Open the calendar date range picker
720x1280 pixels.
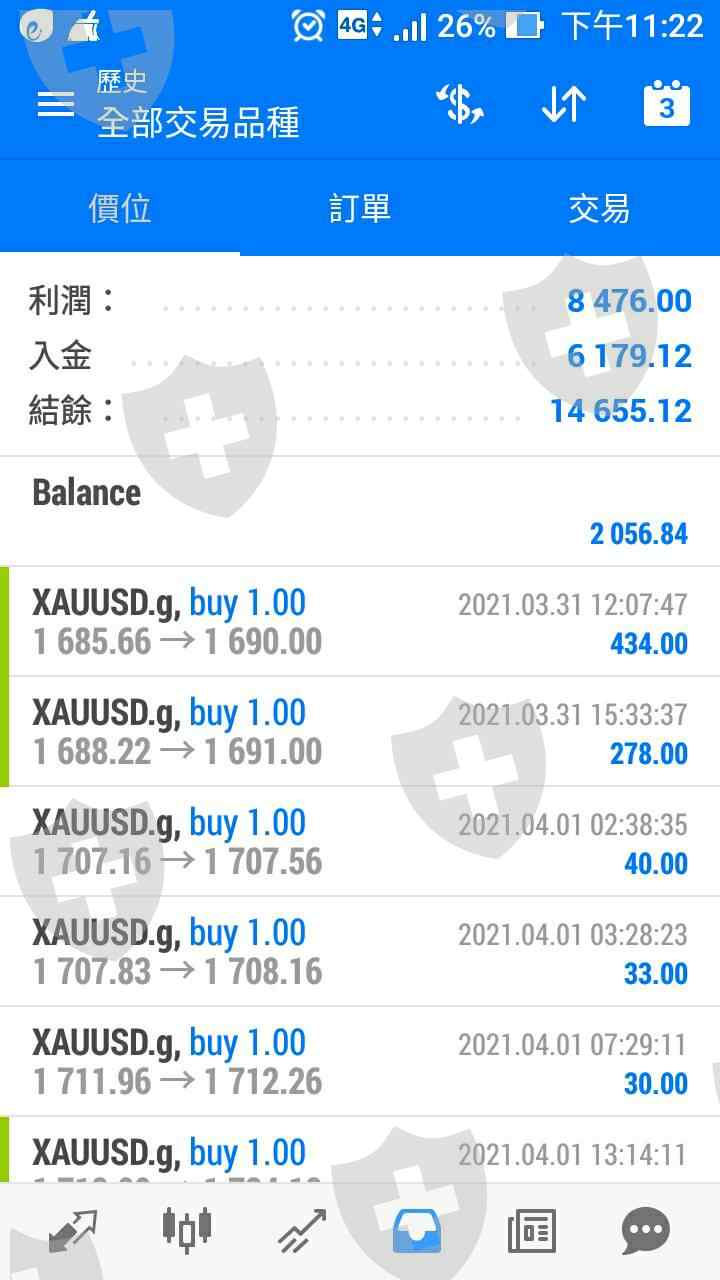click(667, 104)
